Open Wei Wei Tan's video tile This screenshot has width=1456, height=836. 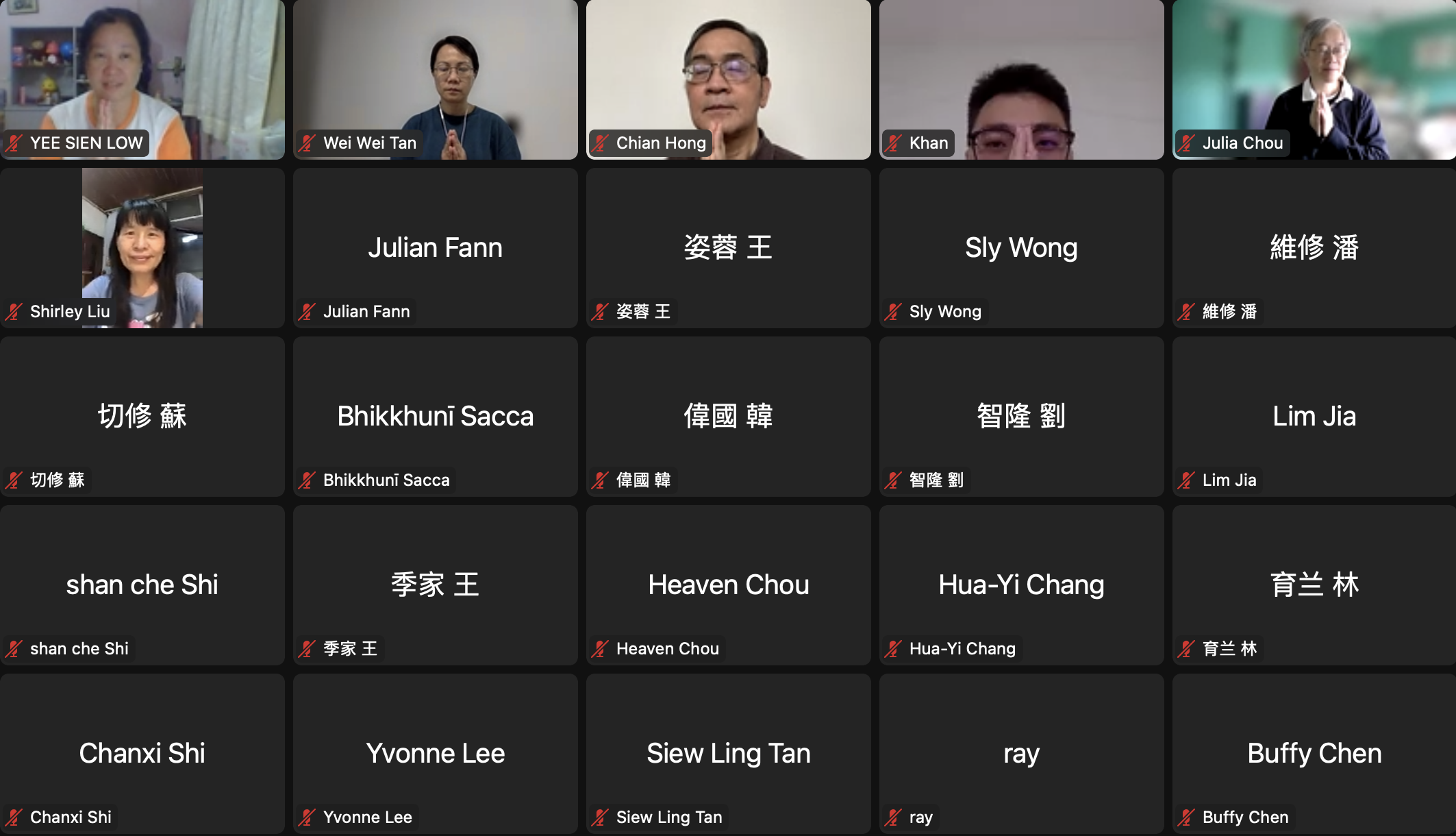pos(435,79)
